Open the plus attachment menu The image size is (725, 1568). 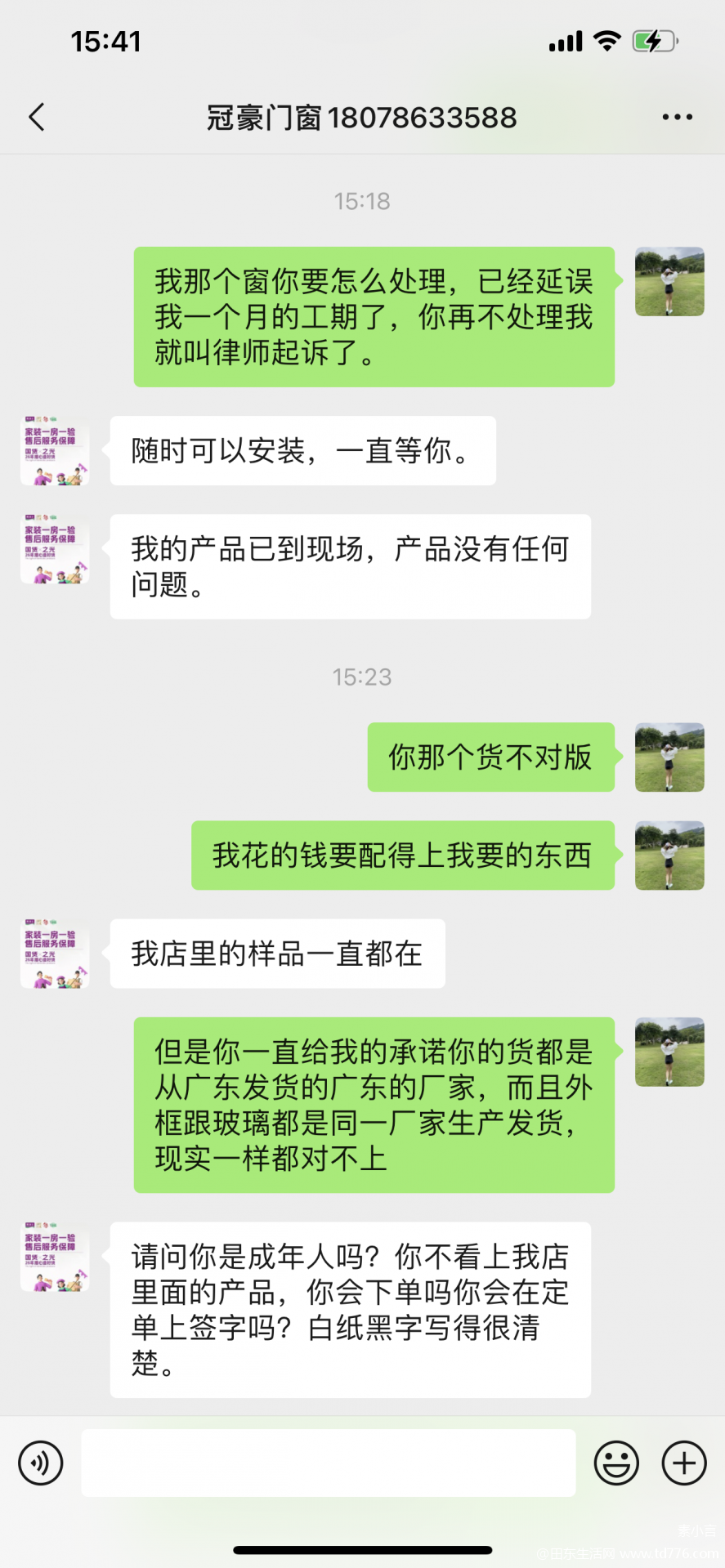coord(684,1463)
